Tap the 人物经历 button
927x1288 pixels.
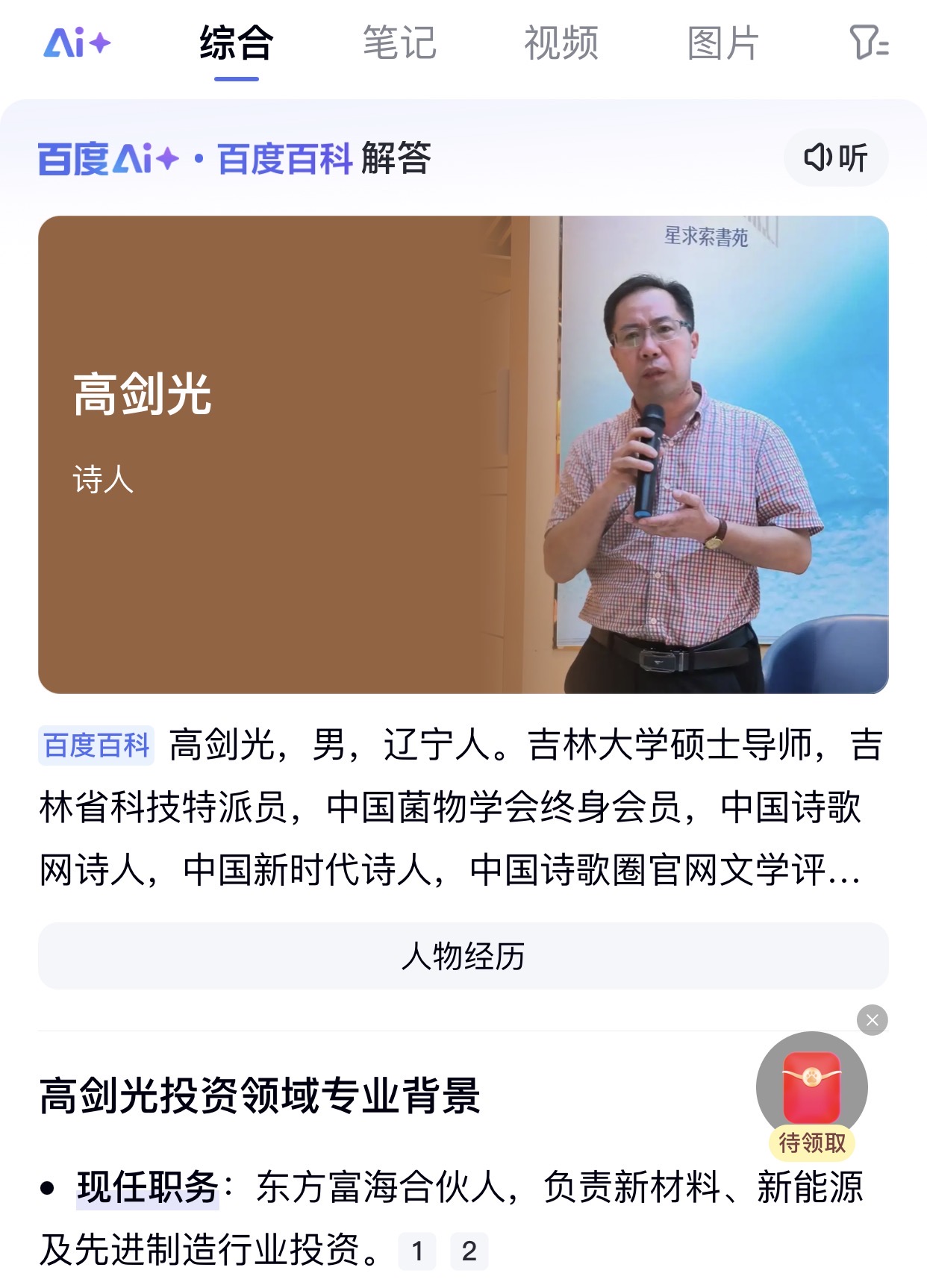click(x=463, y=956)
